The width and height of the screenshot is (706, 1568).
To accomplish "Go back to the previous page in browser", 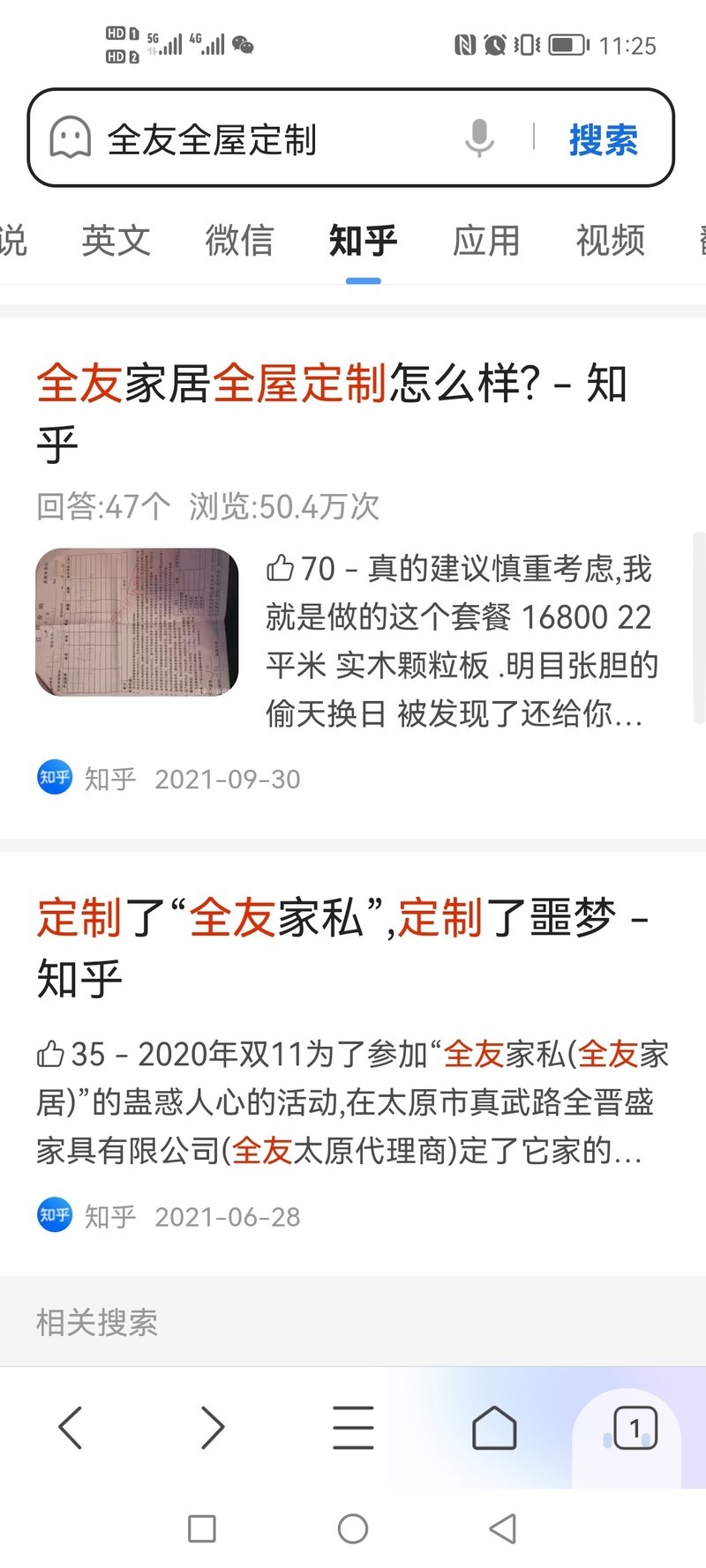I will [71, 1426].
